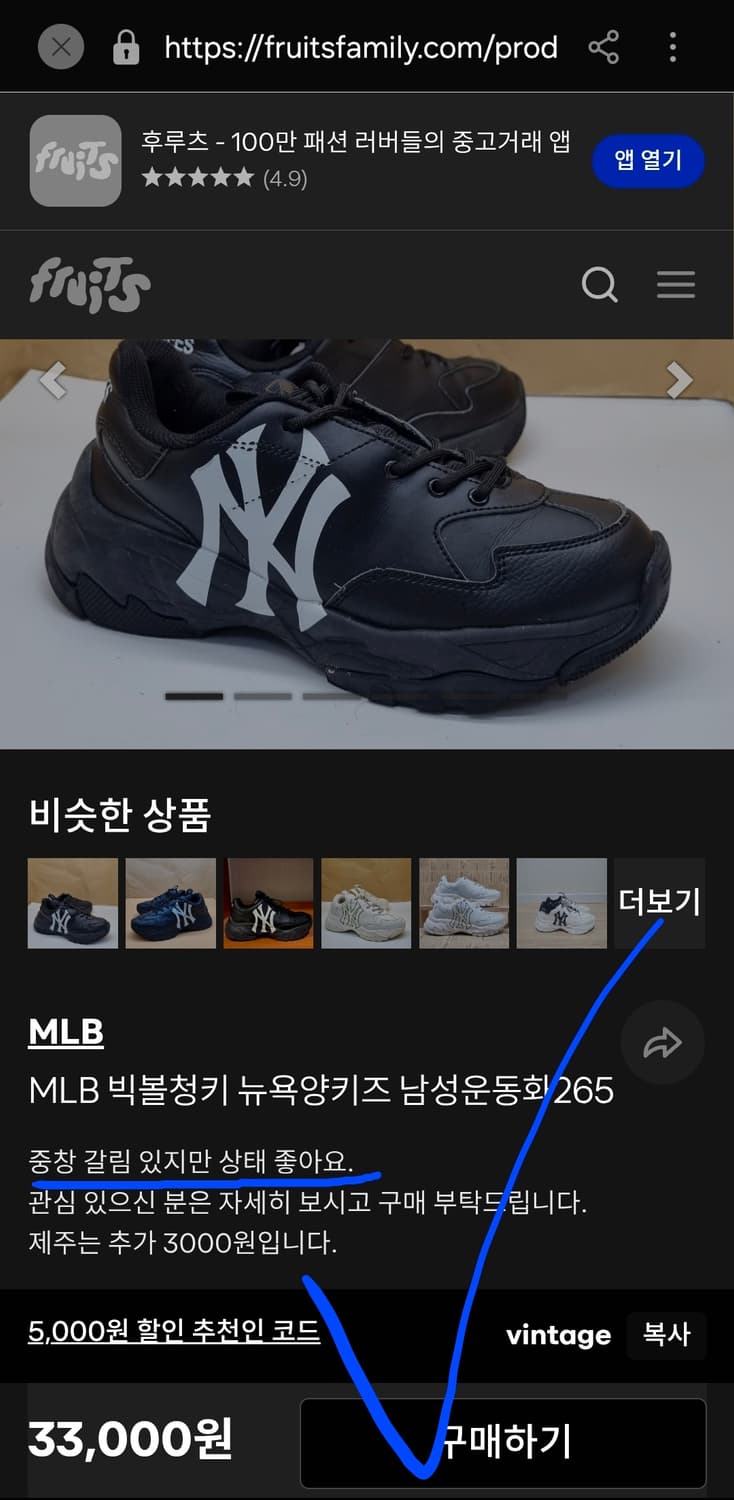Tap 앱 열기 to open the app

coord(648,160)
